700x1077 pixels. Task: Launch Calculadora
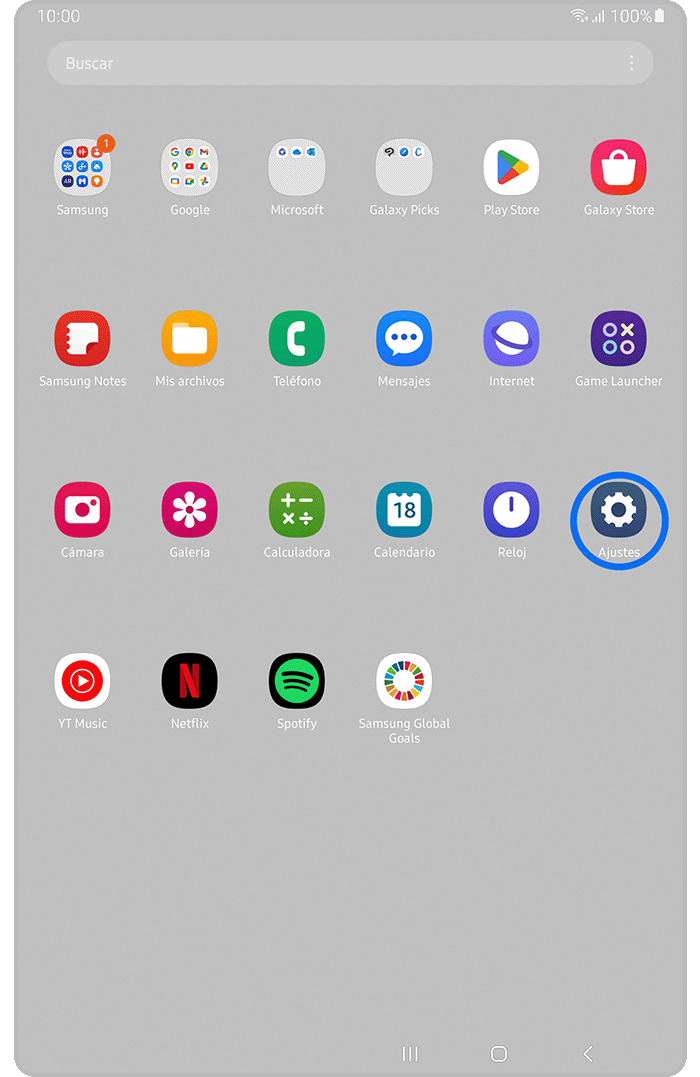297,510
